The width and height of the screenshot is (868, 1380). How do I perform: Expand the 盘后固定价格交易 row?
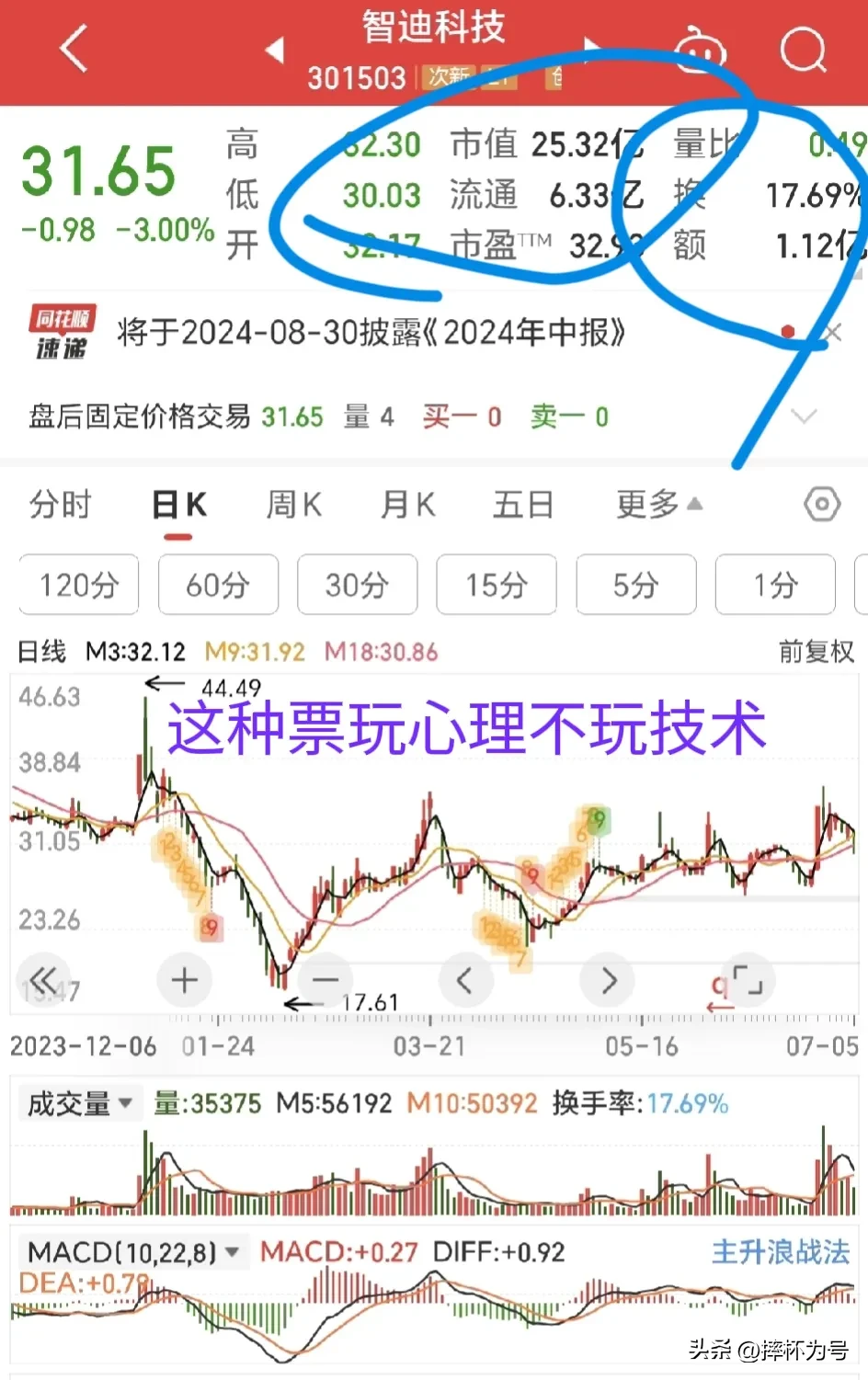tap(804, 416)
